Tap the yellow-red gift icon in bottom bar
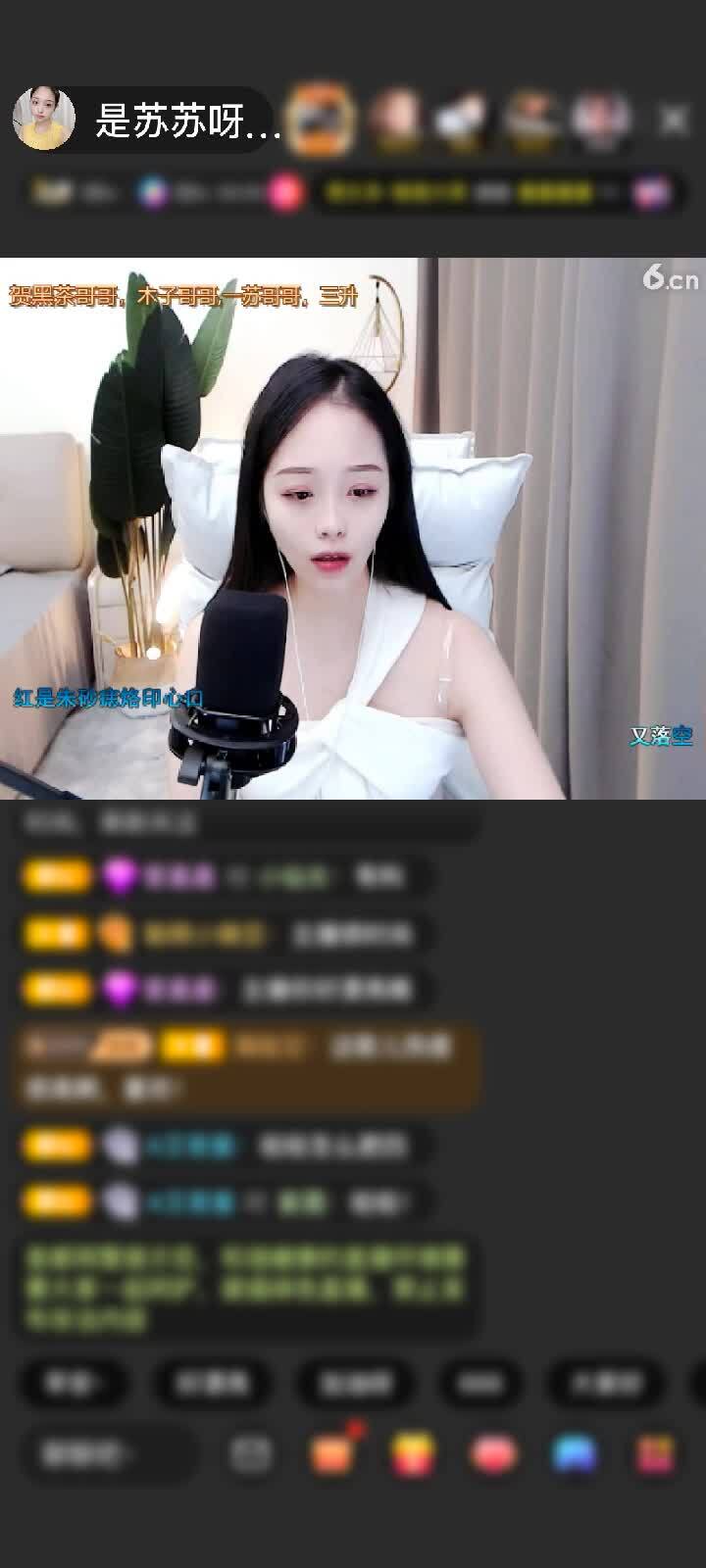Viewport: 706px width, 1568px height. [413, 1454]
